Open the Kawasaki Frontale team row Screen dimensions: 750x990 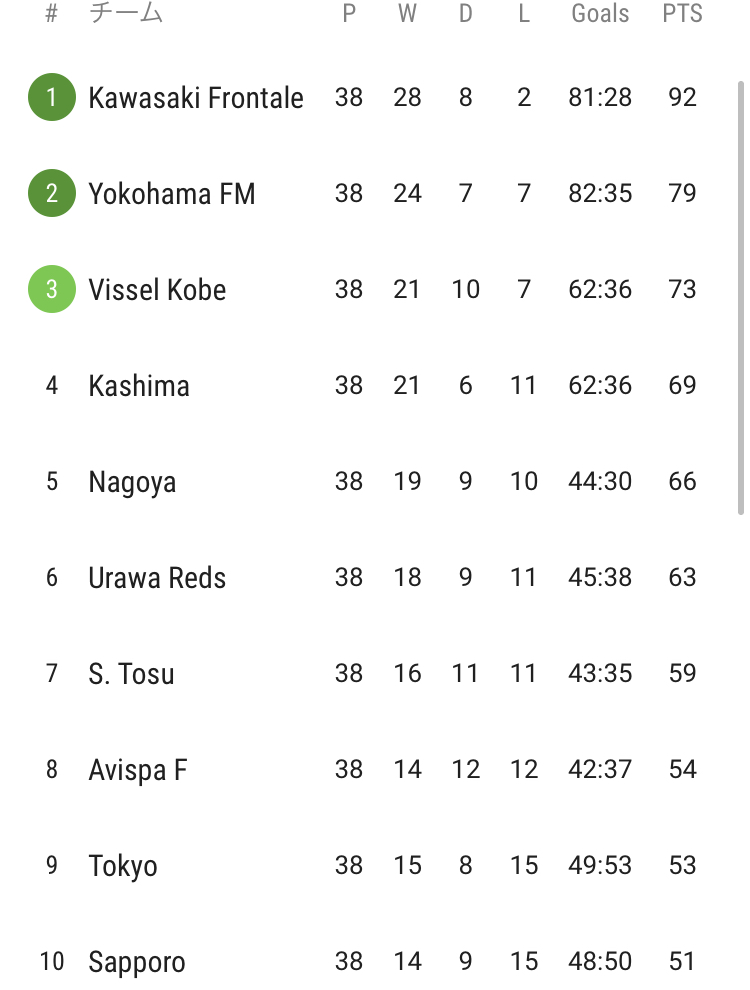click(366, 97)
